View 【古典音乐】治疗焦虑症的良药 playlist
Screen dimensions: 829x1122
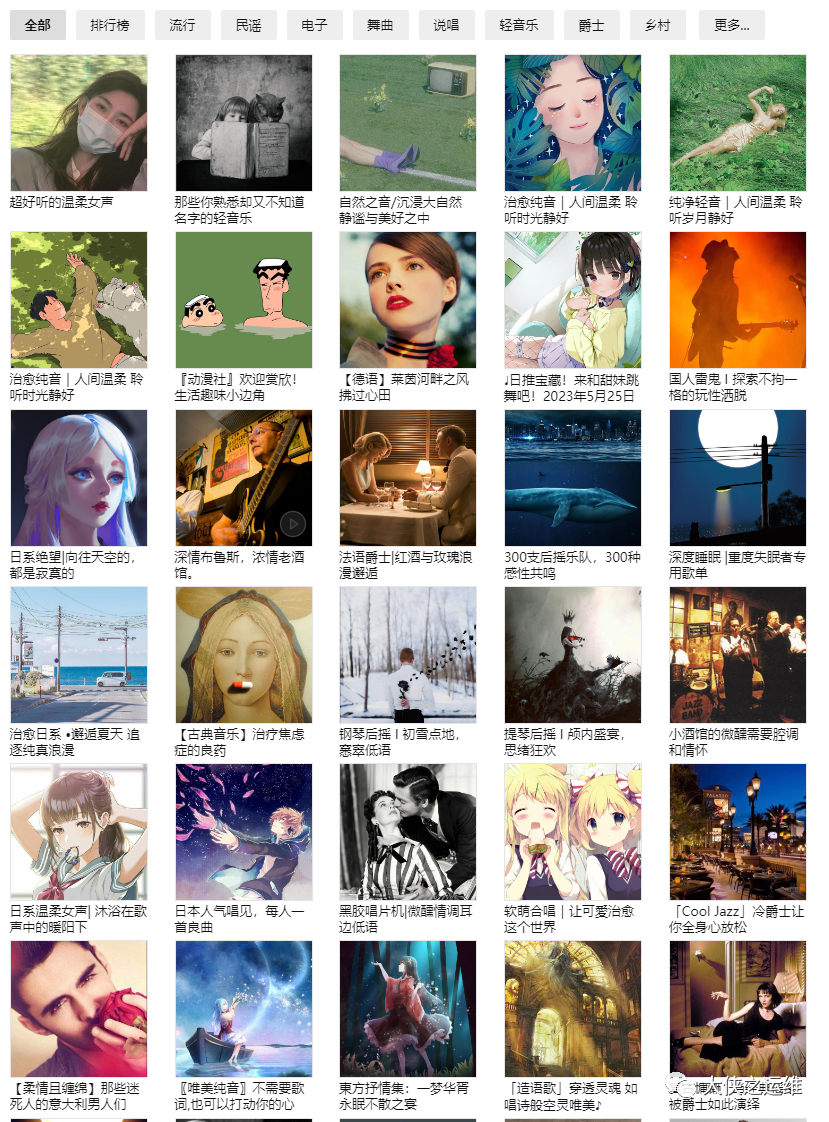coord(243,654)
